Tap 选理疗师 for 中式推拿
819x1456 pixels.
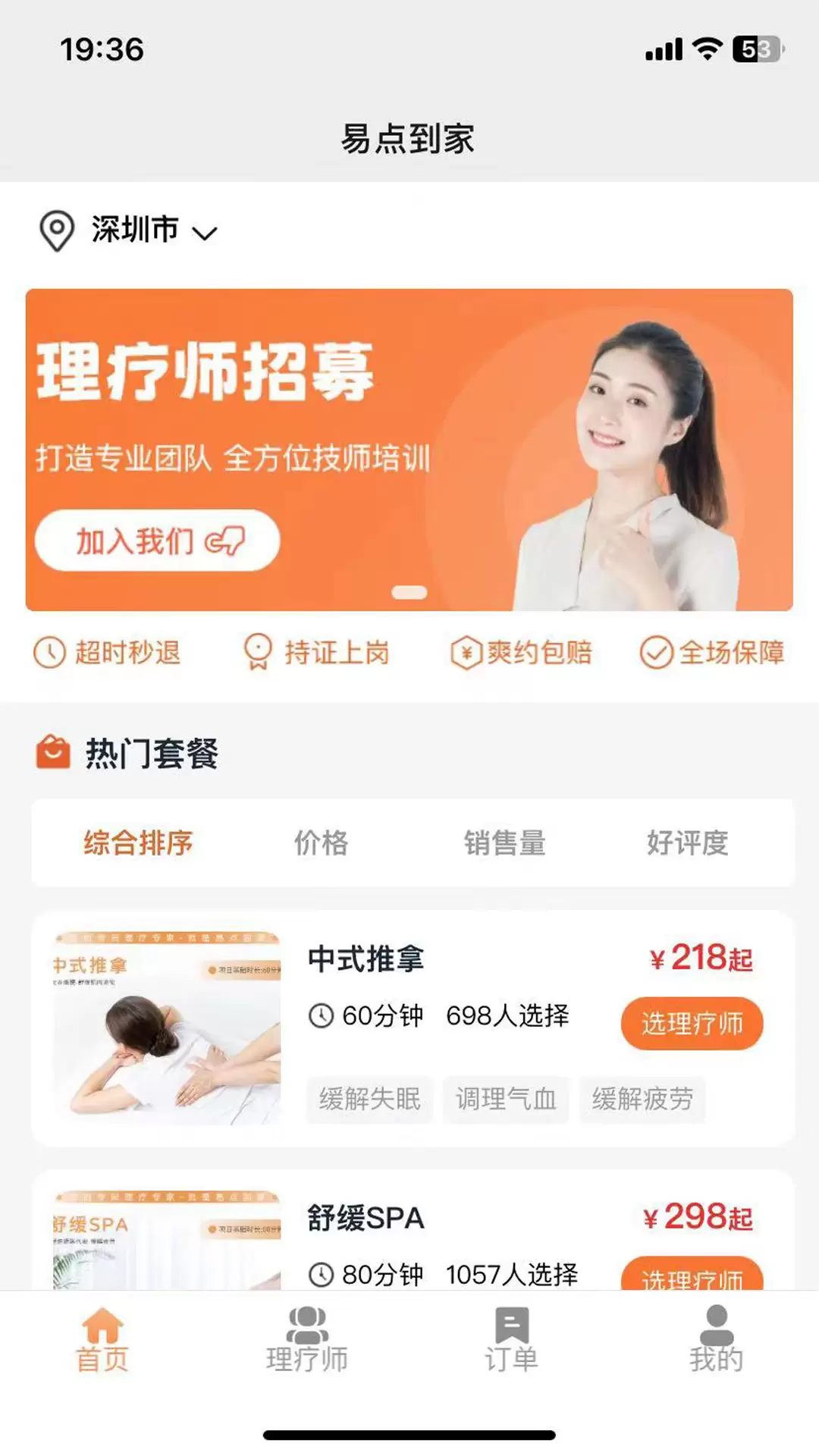pyautogui.click(x=692, y=1024)
